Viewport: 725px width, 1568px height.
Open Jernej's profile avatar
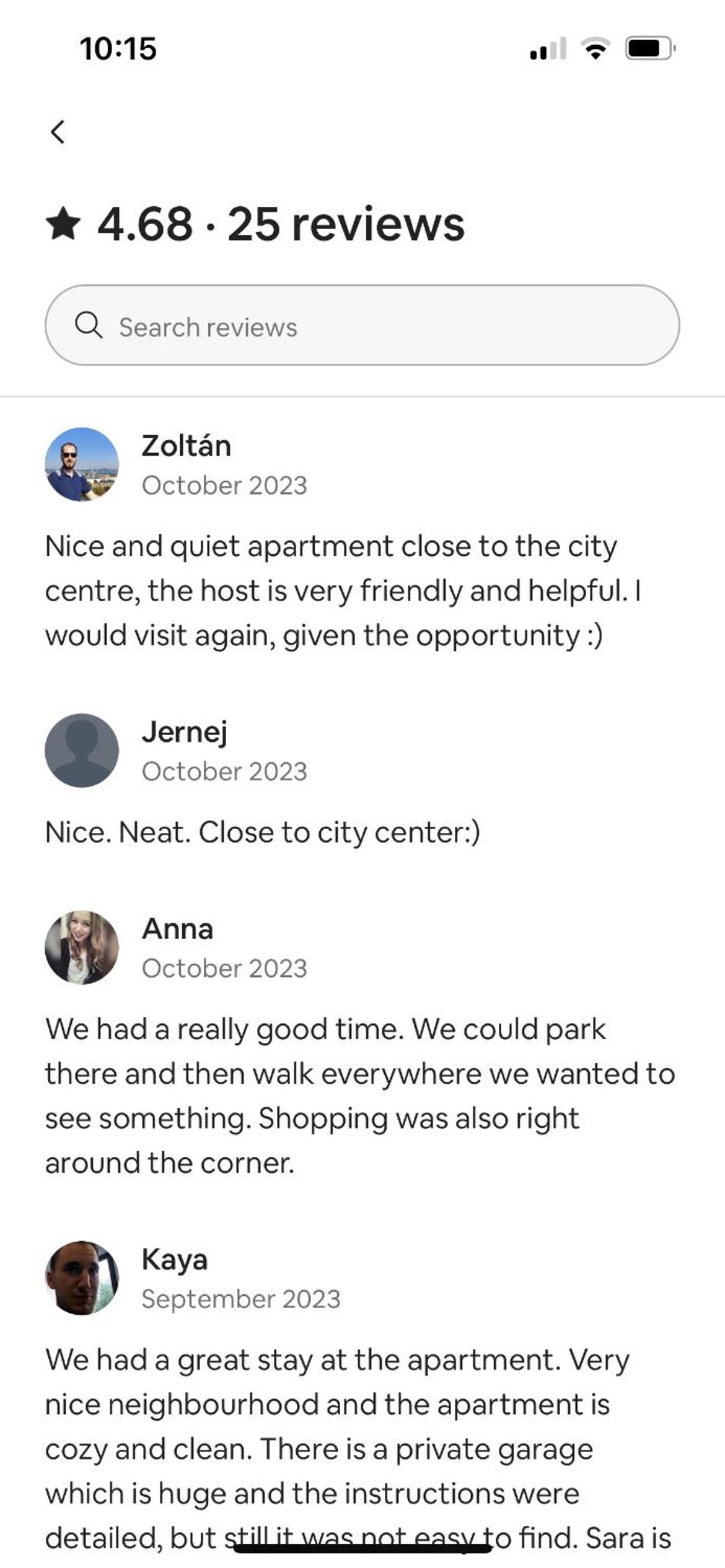coord(82,751)
